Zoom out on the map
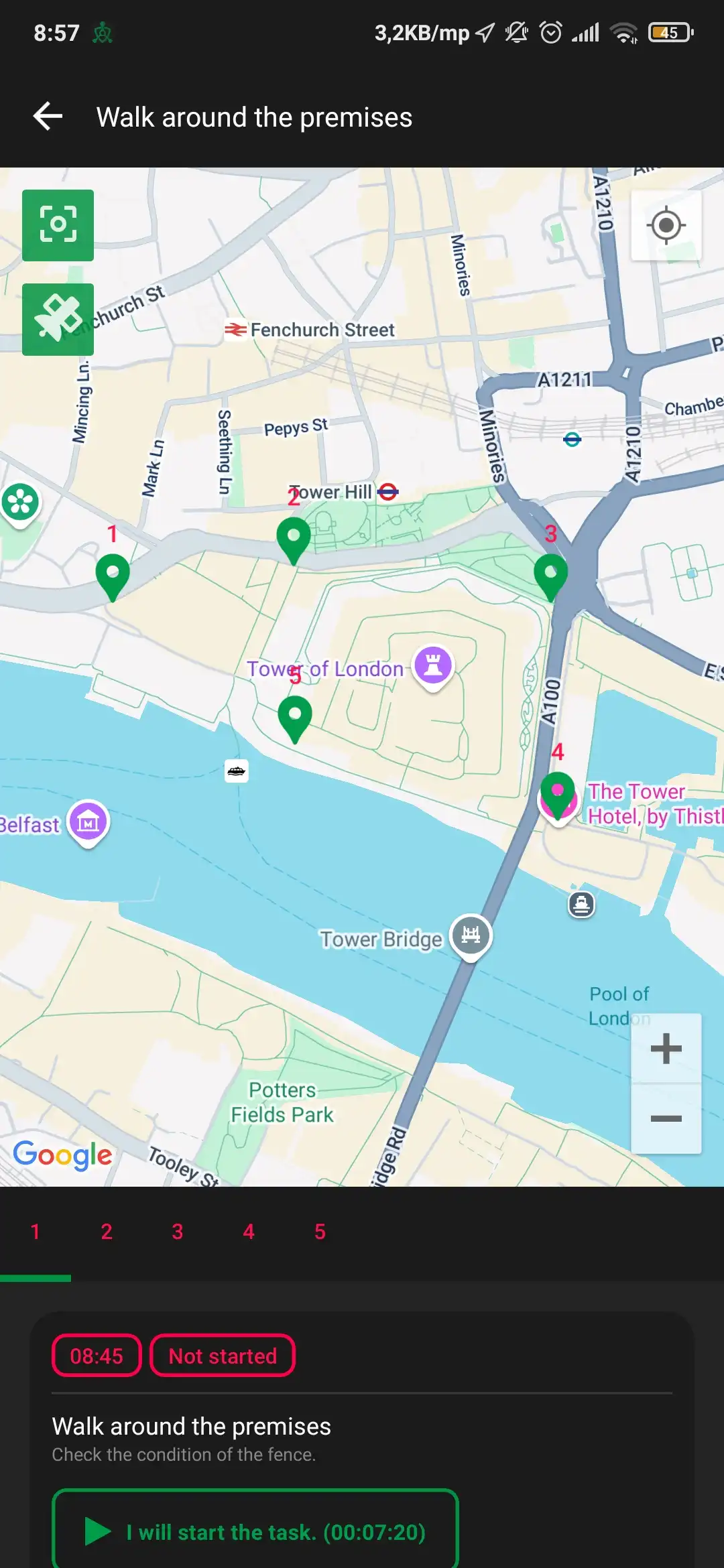 coord(666,1118)
